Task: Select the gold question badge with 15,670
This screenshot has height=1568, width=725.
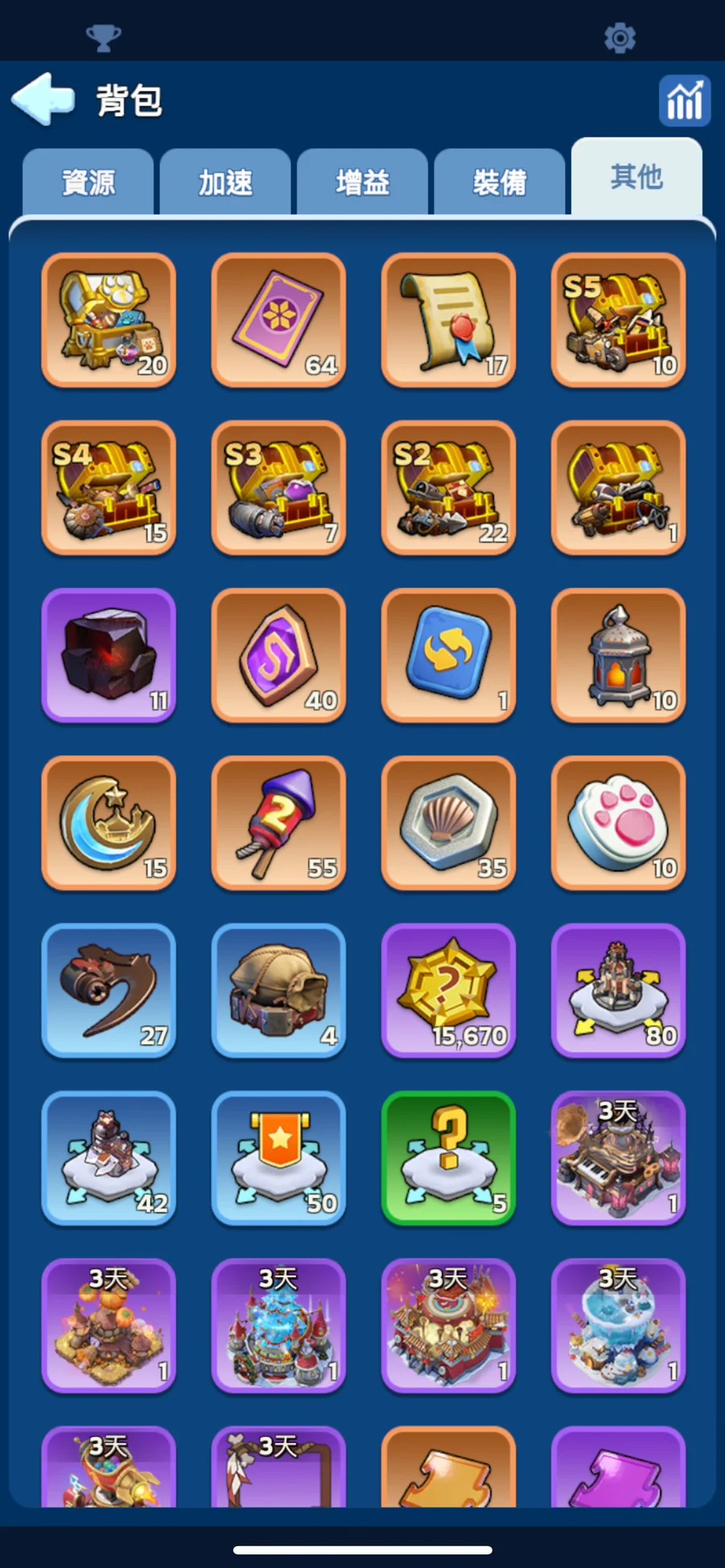Action: click(x=448, y=991)
